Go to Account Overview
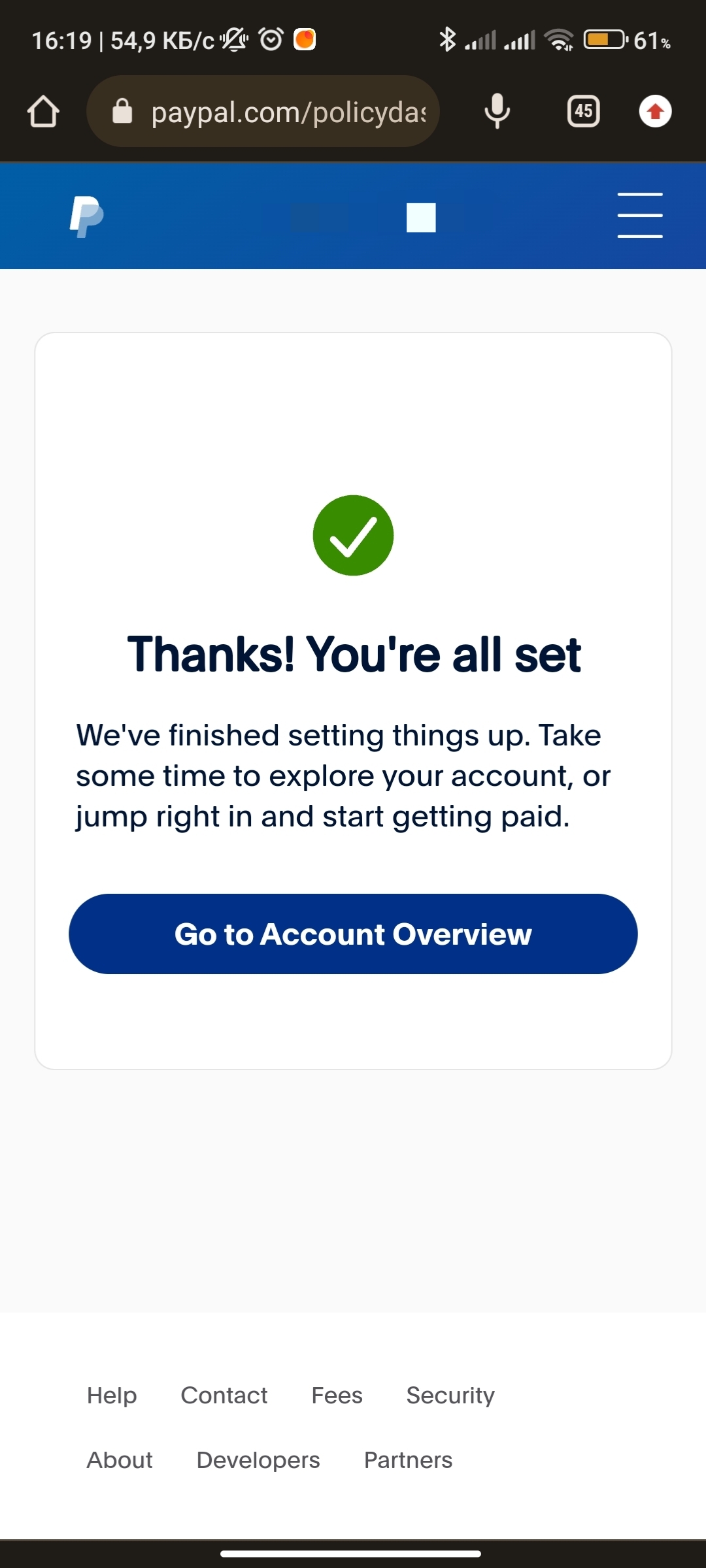 [353, 934]
